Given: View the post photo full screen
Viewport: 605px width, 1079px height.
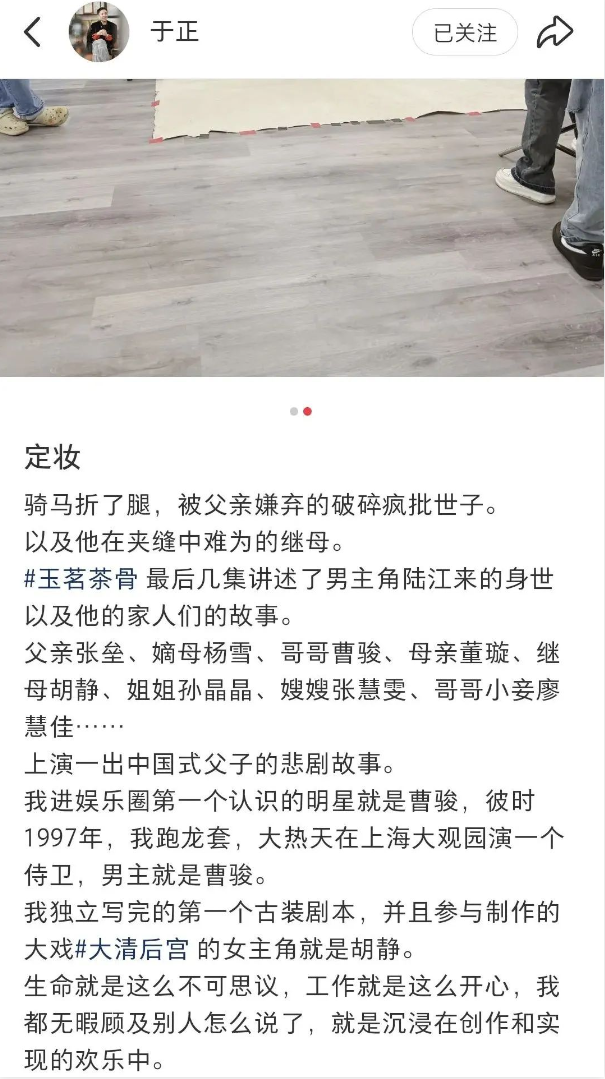Looking at the screenshot, I should point(302,227).
